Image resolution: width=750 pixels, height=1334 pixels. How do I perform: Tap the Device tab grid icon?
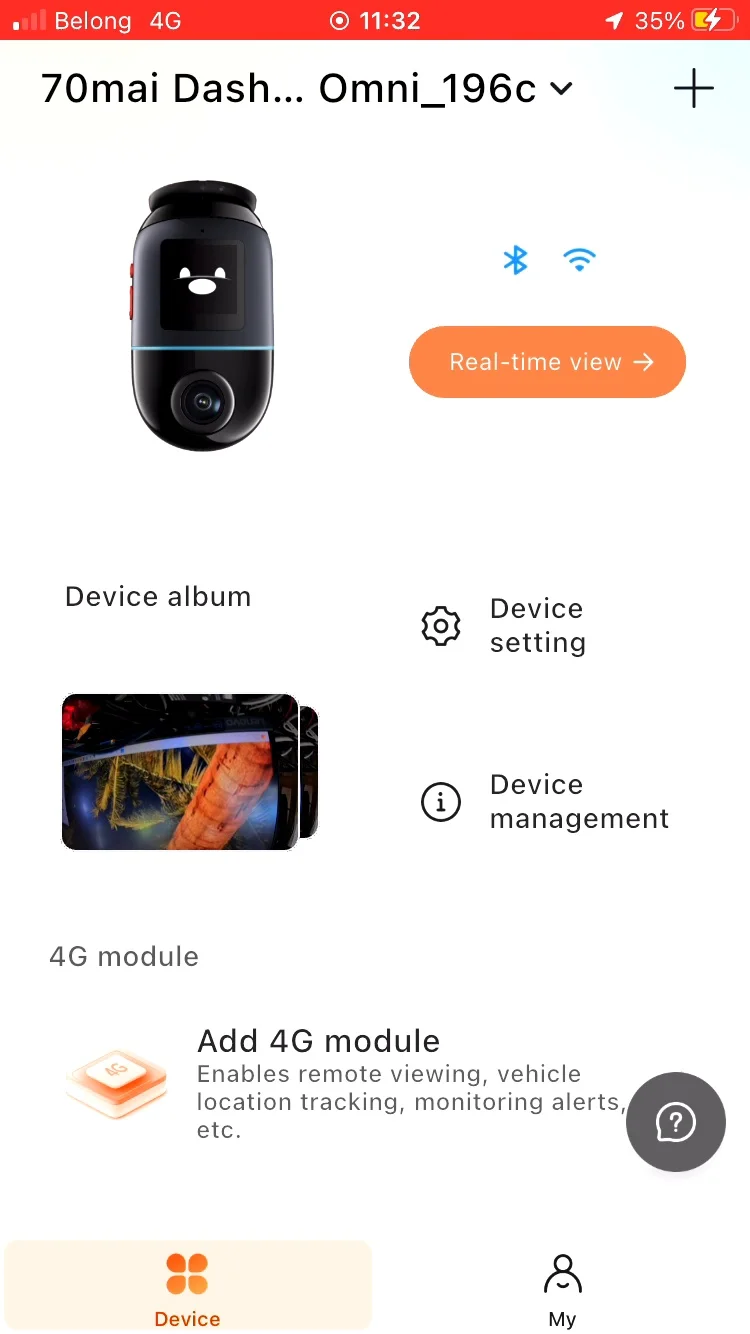pos(187,1272)
